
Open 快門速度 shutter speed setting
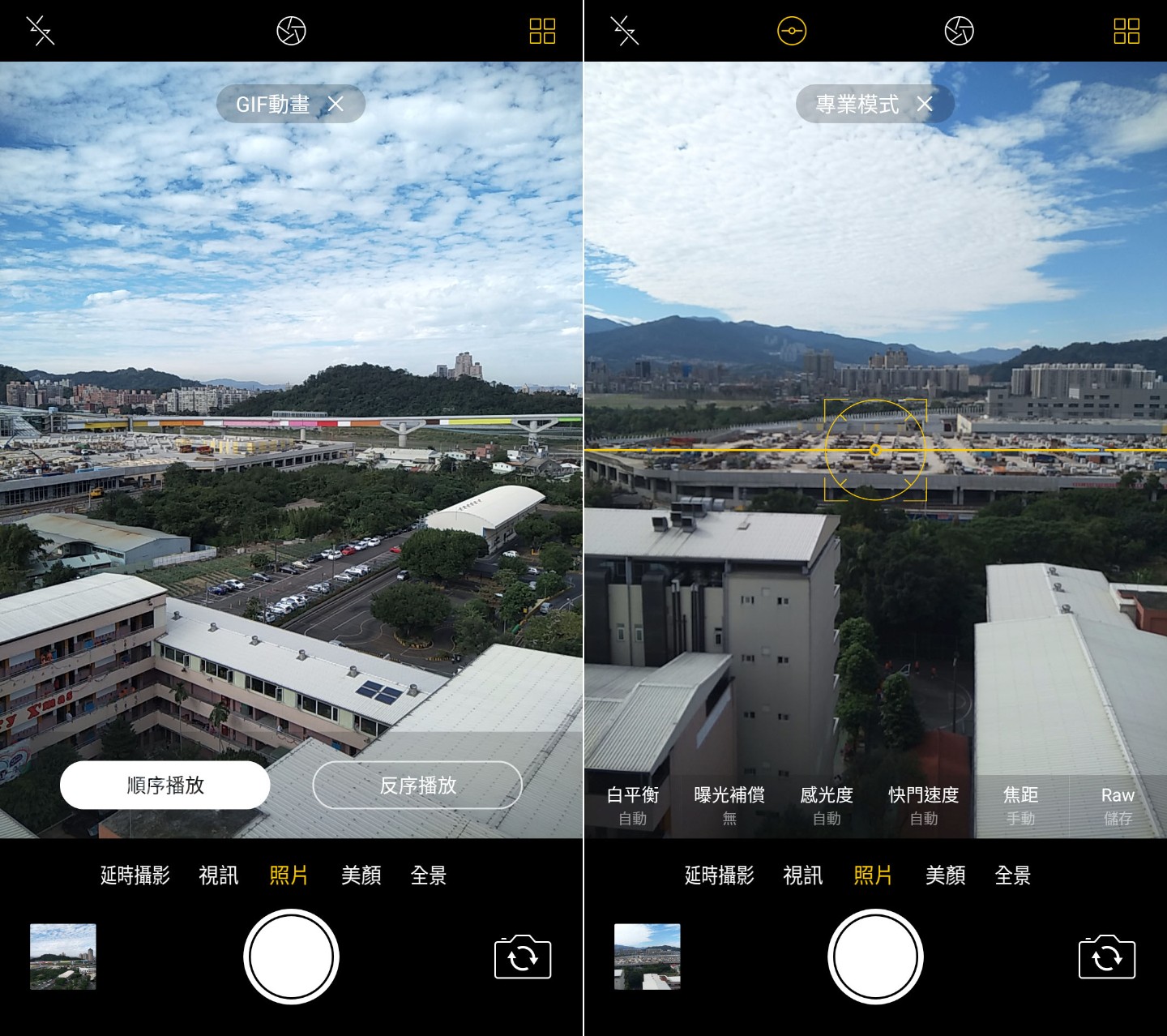click(924, 805)
